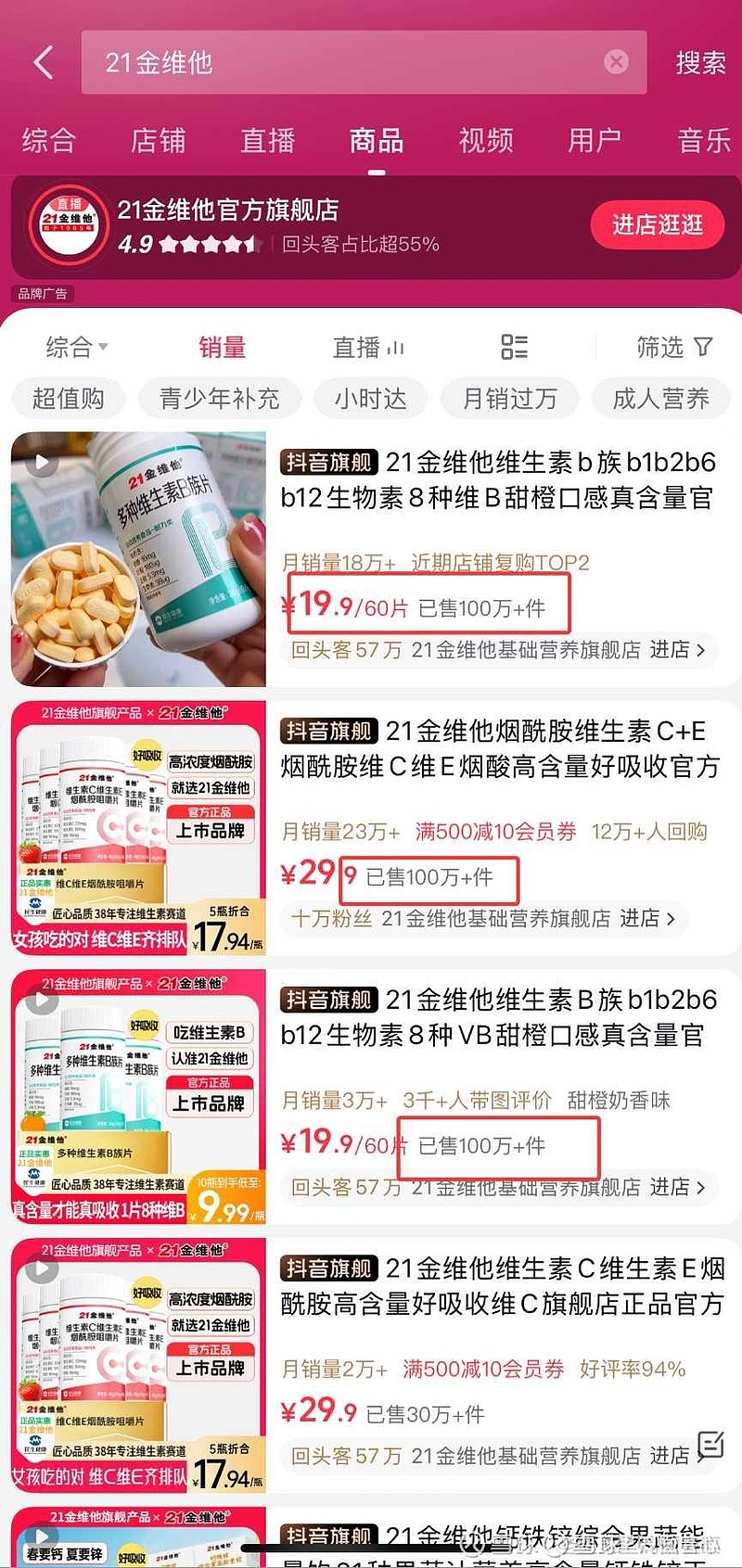Open the grid layout view icon
The image size is (742, 1568).
[515, 347]
